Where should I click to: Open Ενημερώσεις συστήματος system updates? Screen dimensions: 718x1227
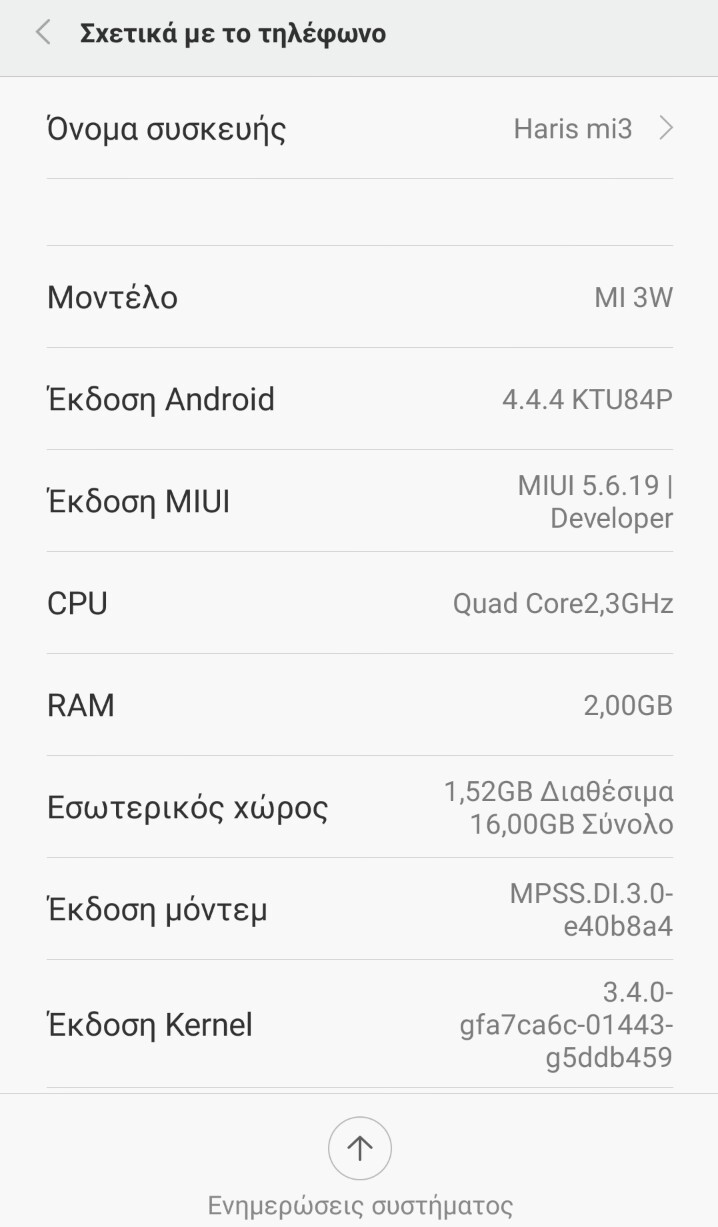click(359, 1149)
